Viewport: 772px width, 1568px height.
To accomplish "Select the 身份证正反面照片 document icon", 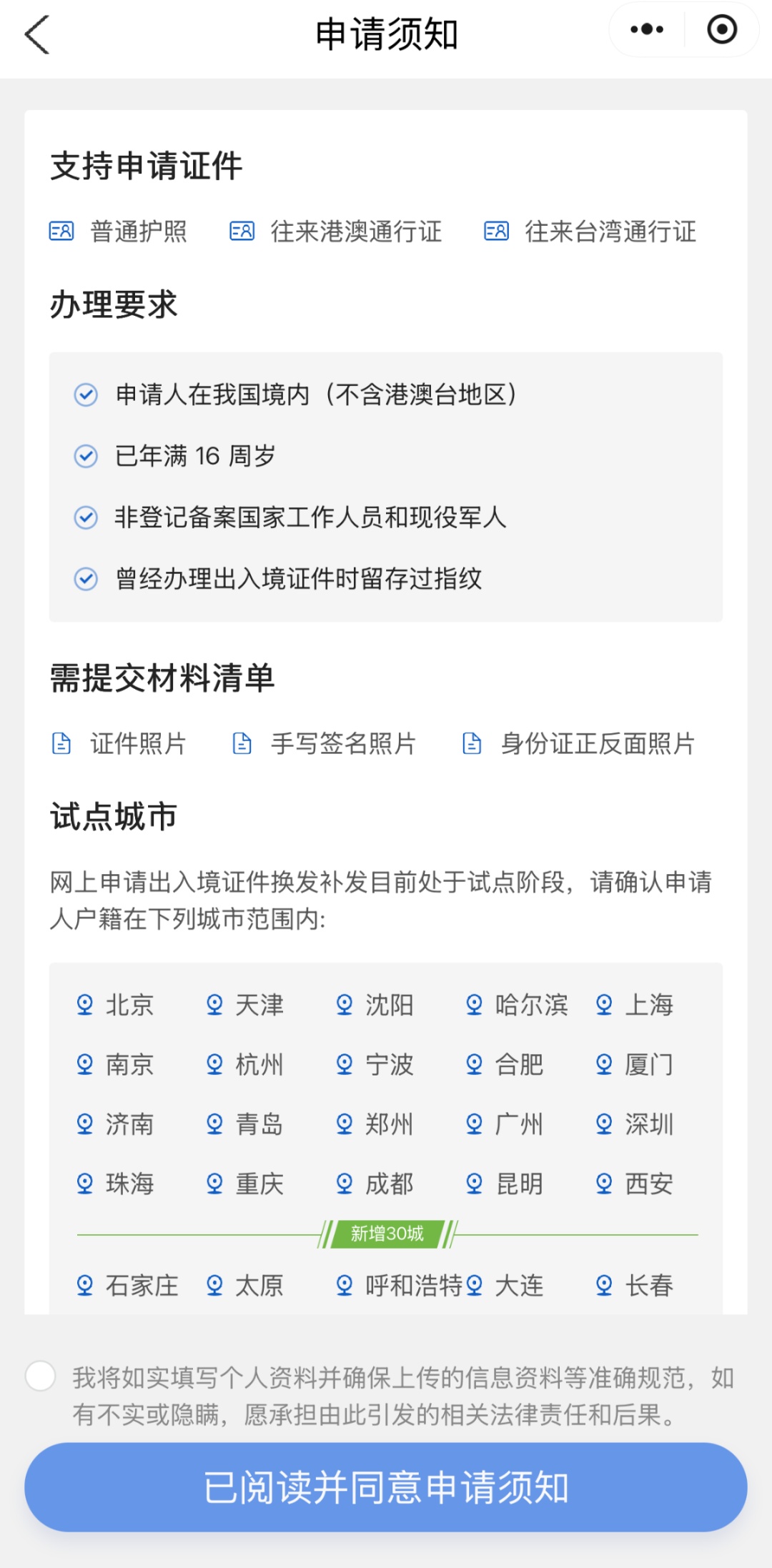I will click(x=471, y=743).
